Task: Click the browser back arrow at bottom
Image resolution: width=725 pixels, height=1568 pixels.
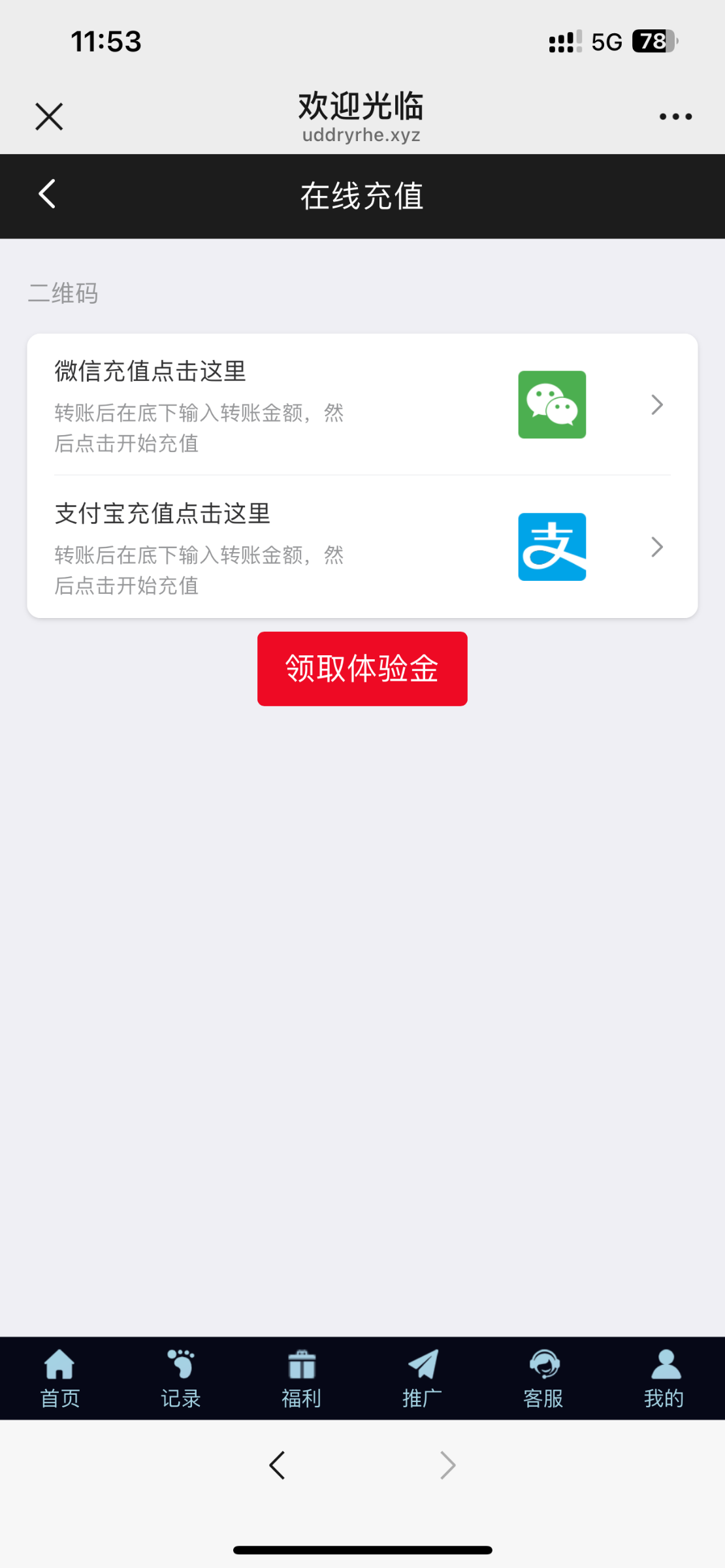Action: click(277, 1465)
